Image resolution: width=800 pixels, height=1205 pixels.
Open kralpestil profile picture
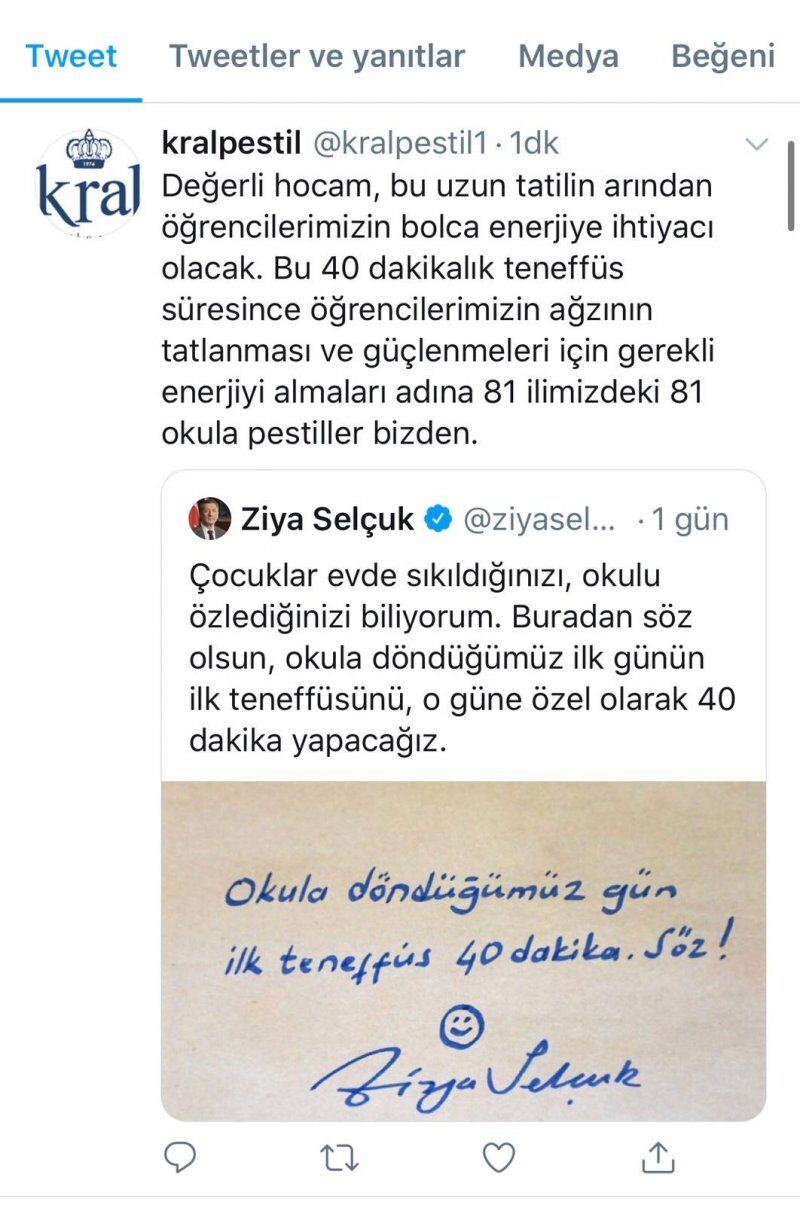(89, 184)
